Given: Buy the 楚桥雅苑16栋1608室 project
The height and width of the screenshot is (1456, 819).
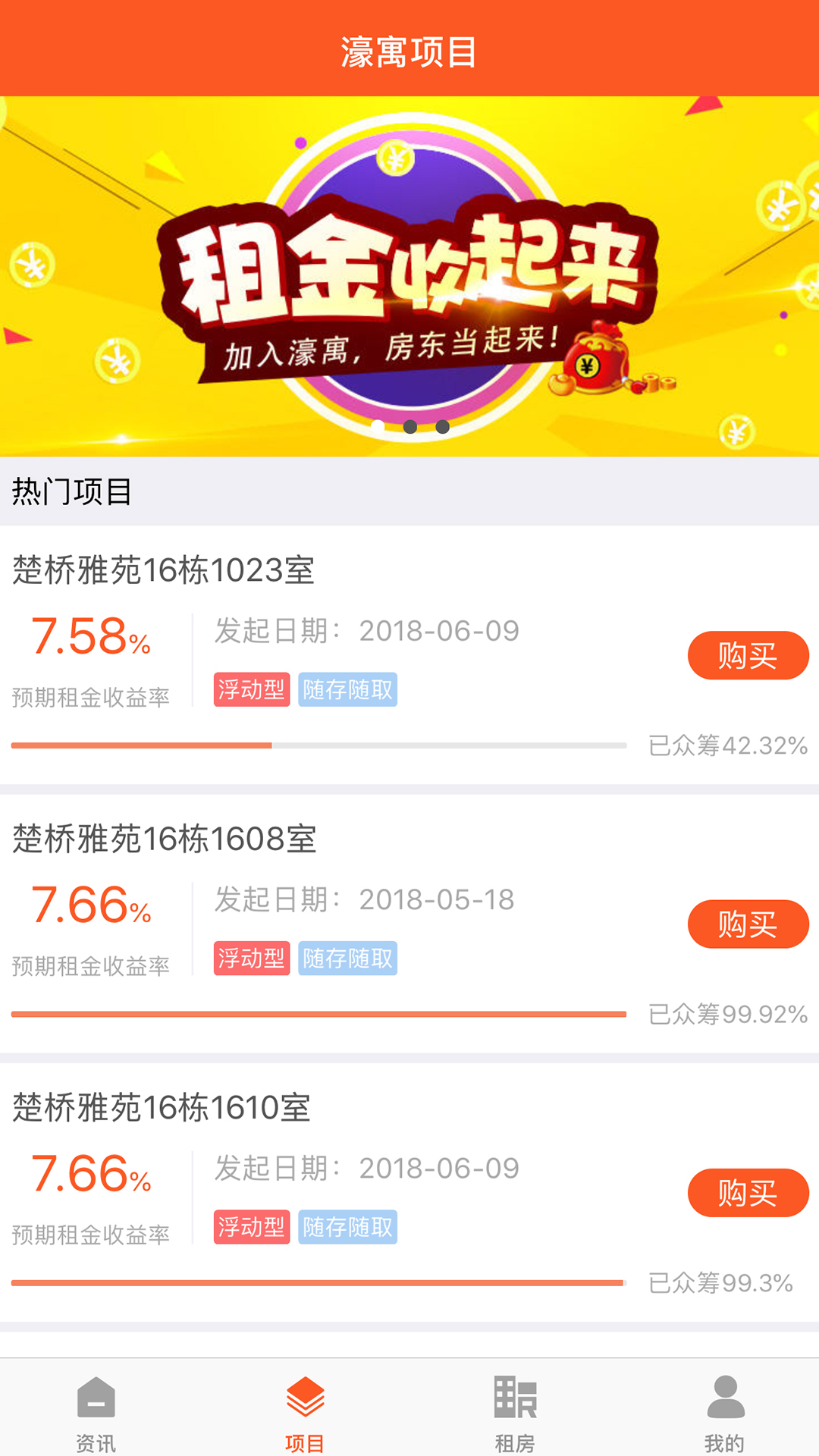Looking at the screenshot, I should pos(748,924).
